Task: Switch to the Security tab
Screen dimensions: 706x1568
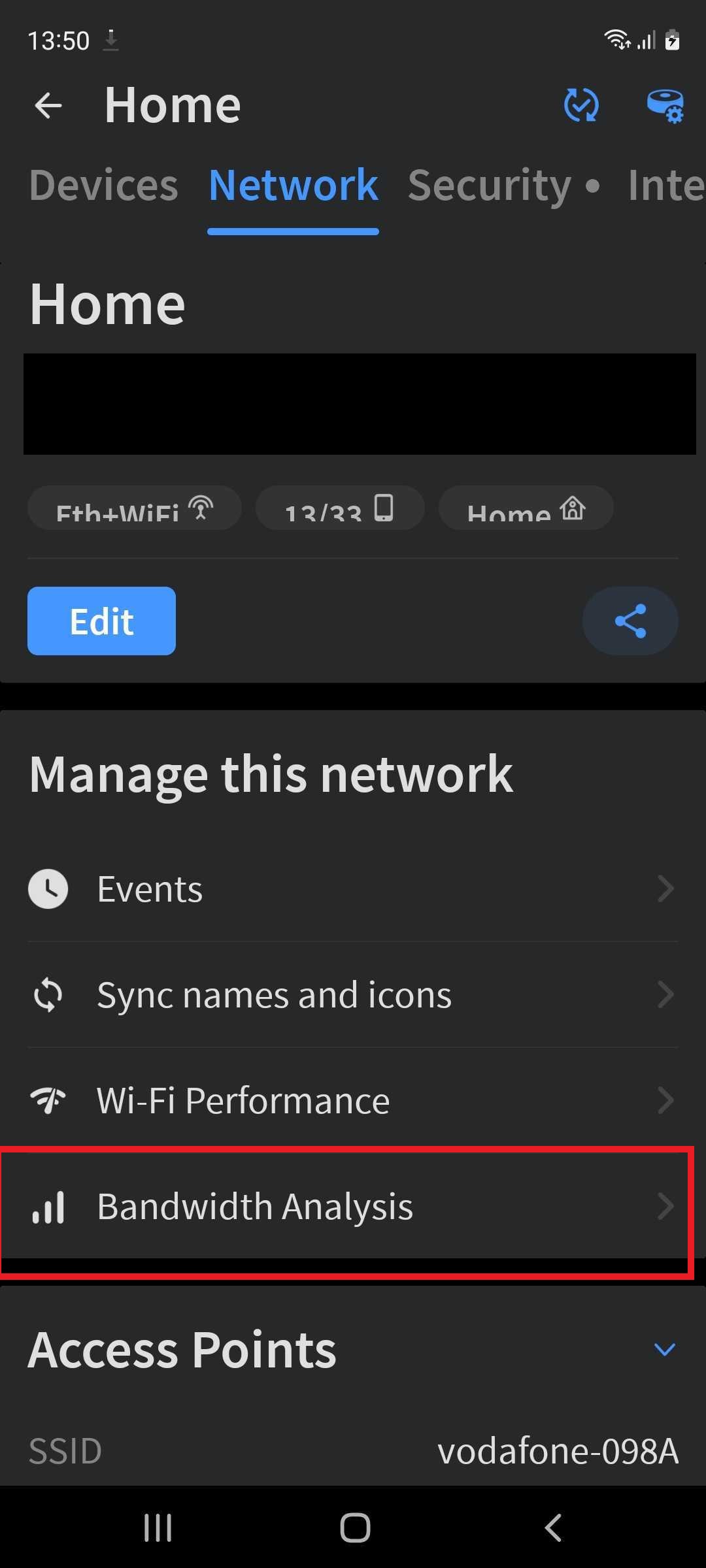Action: click(x=490, y=186)
